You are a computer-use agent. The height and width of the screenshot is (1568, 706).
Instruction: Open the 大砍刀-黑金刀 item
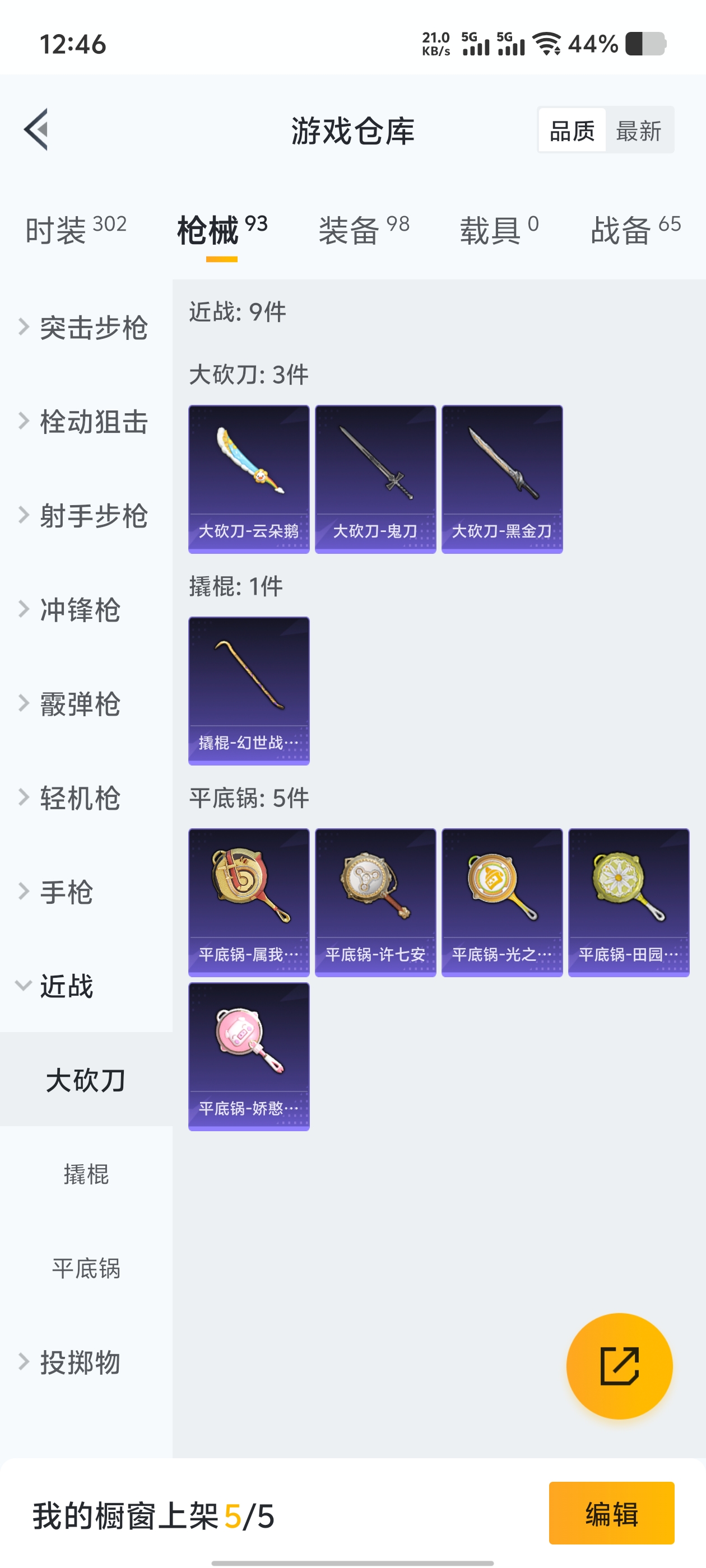pyautogui.click(x=502, y=479)
